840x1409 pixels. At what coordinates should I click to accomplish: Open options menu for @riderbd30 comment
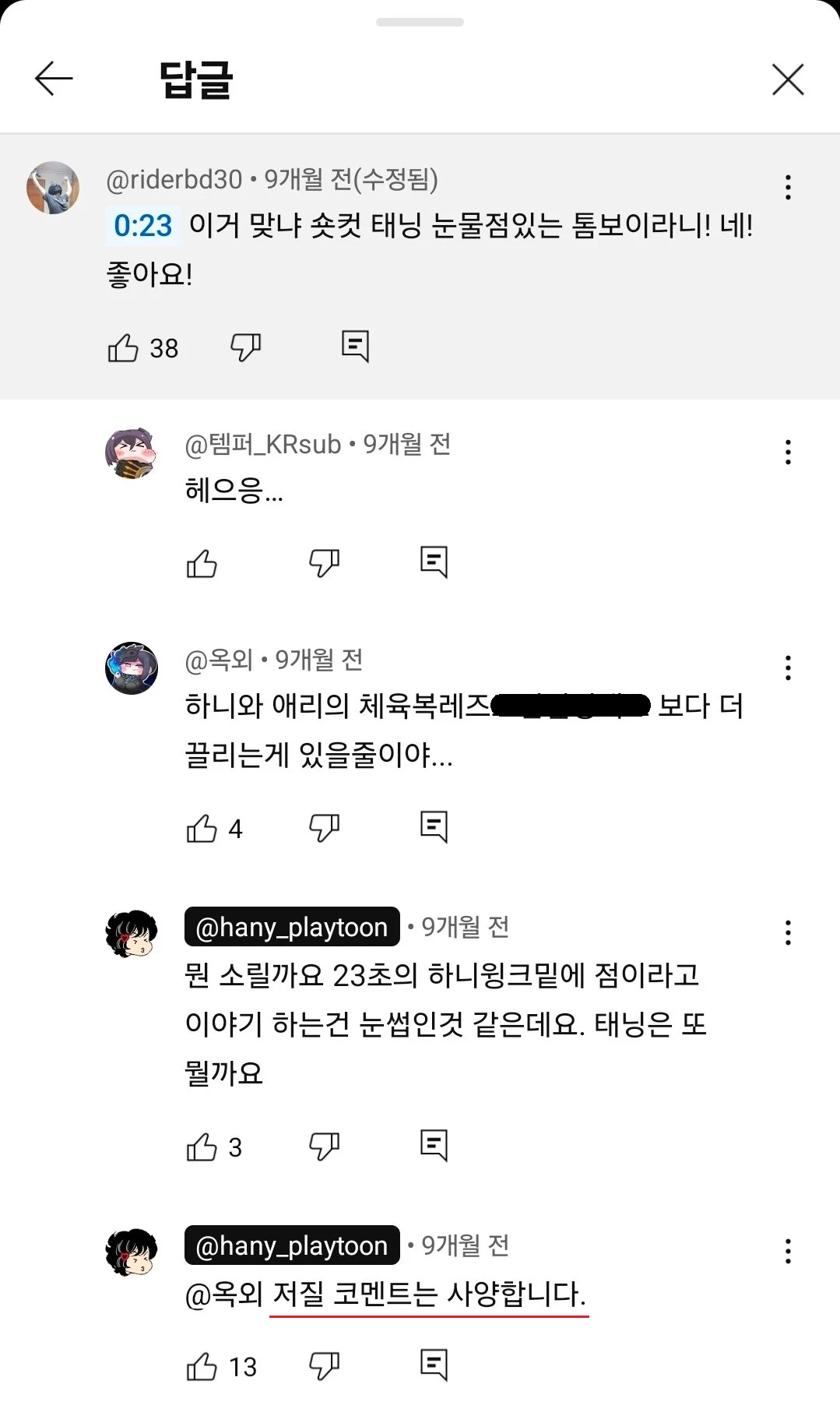[788, 187]
